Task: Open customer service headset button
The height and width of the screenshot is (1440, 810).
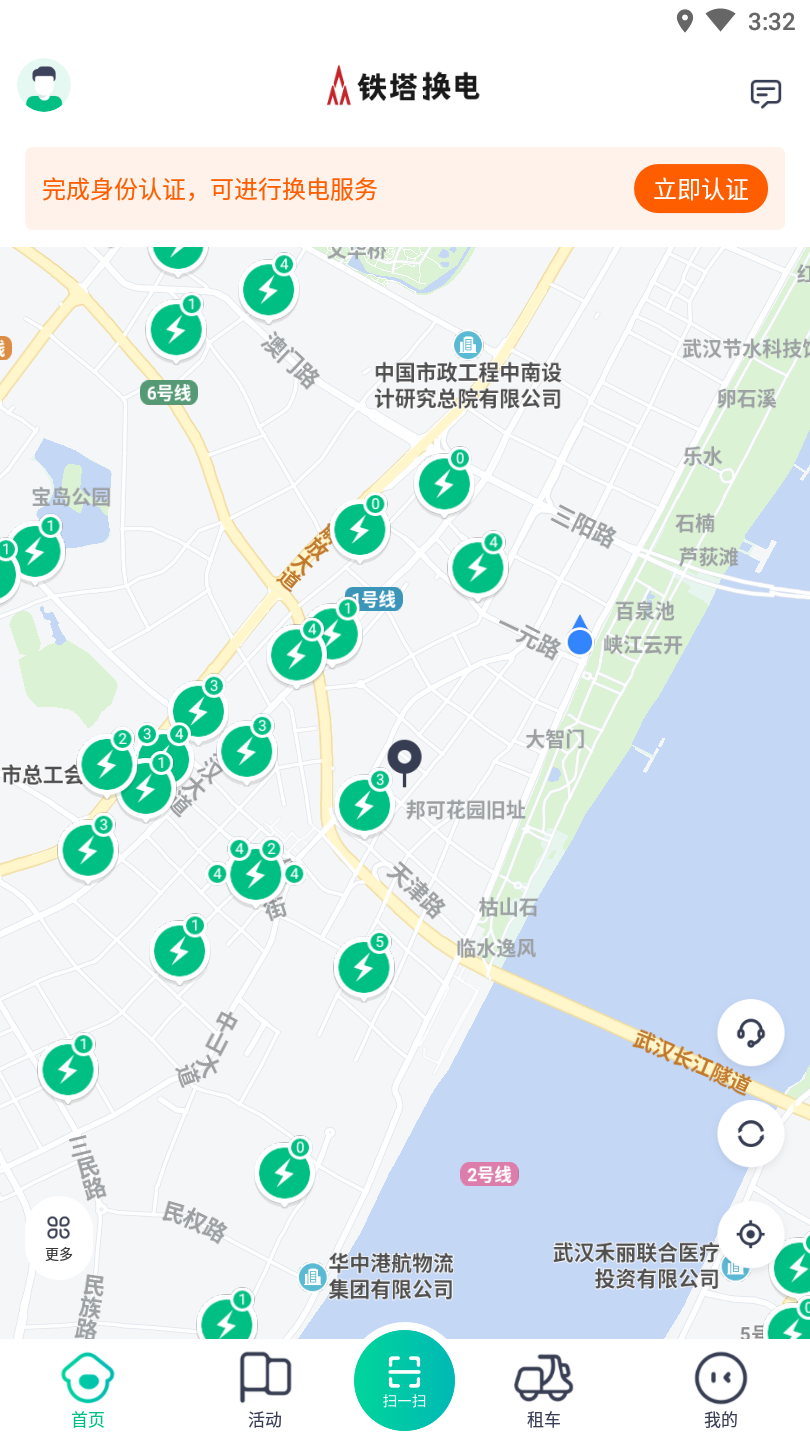Action: [x=750, y=1032]
